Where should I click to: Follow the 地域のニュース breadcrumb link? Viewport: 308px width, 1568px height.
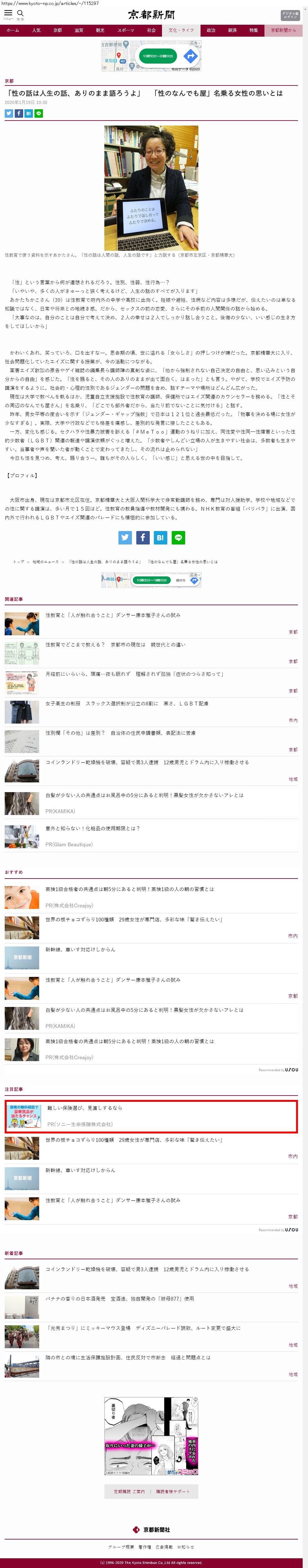(46, 562)
